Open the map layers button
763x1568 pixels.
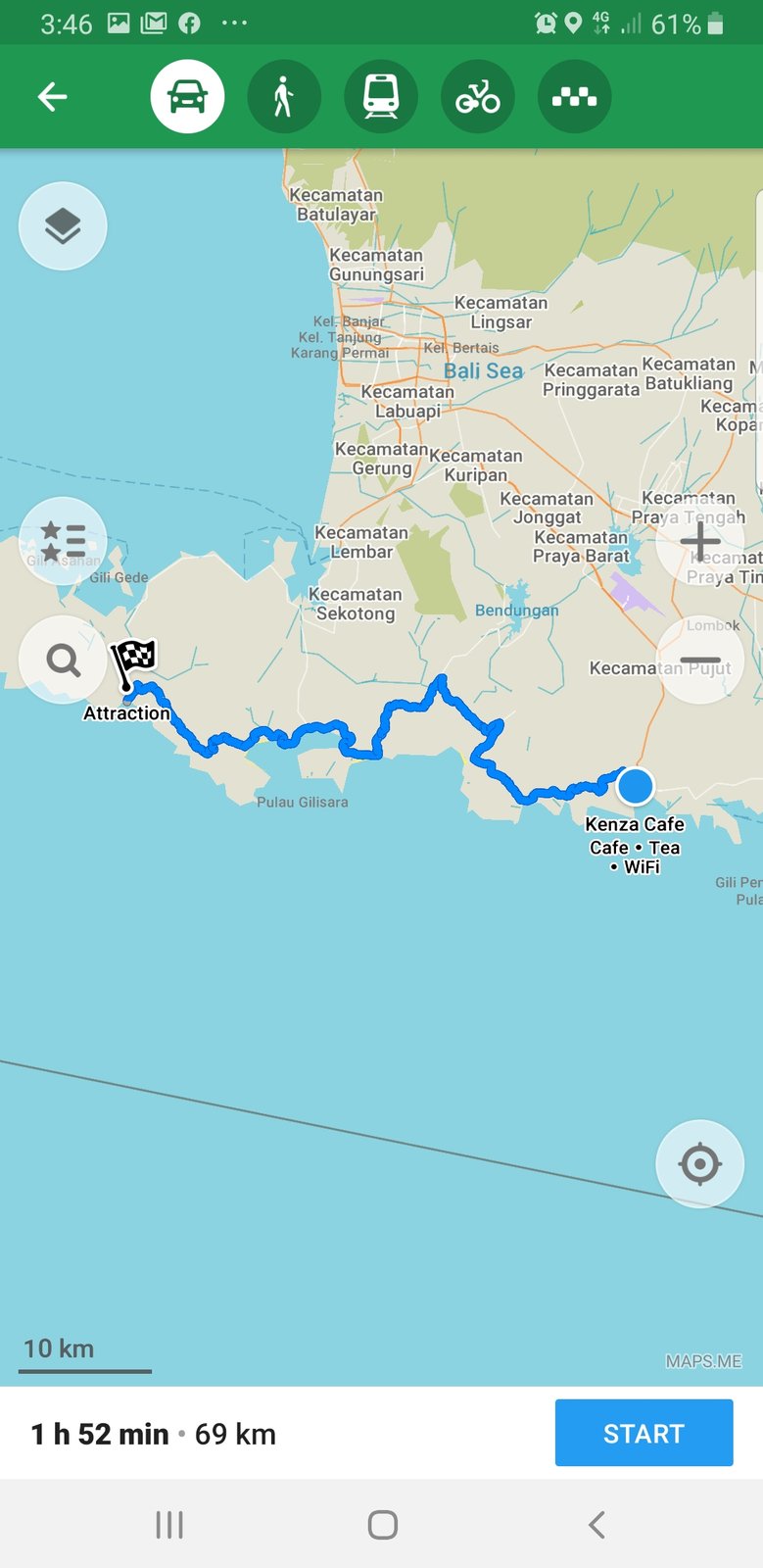pos(63,226)
